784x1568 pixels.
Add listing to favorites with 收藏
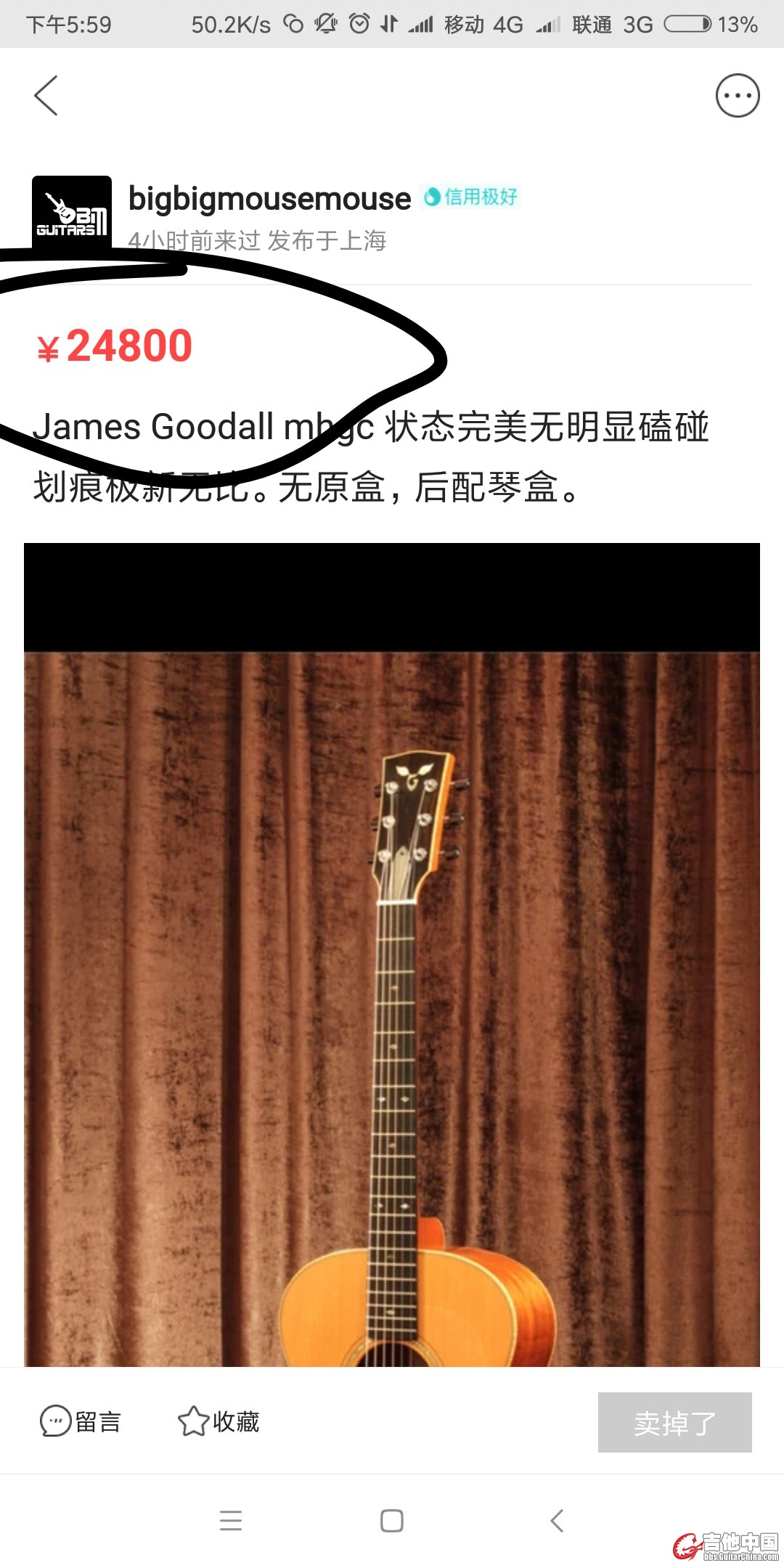219,1421
